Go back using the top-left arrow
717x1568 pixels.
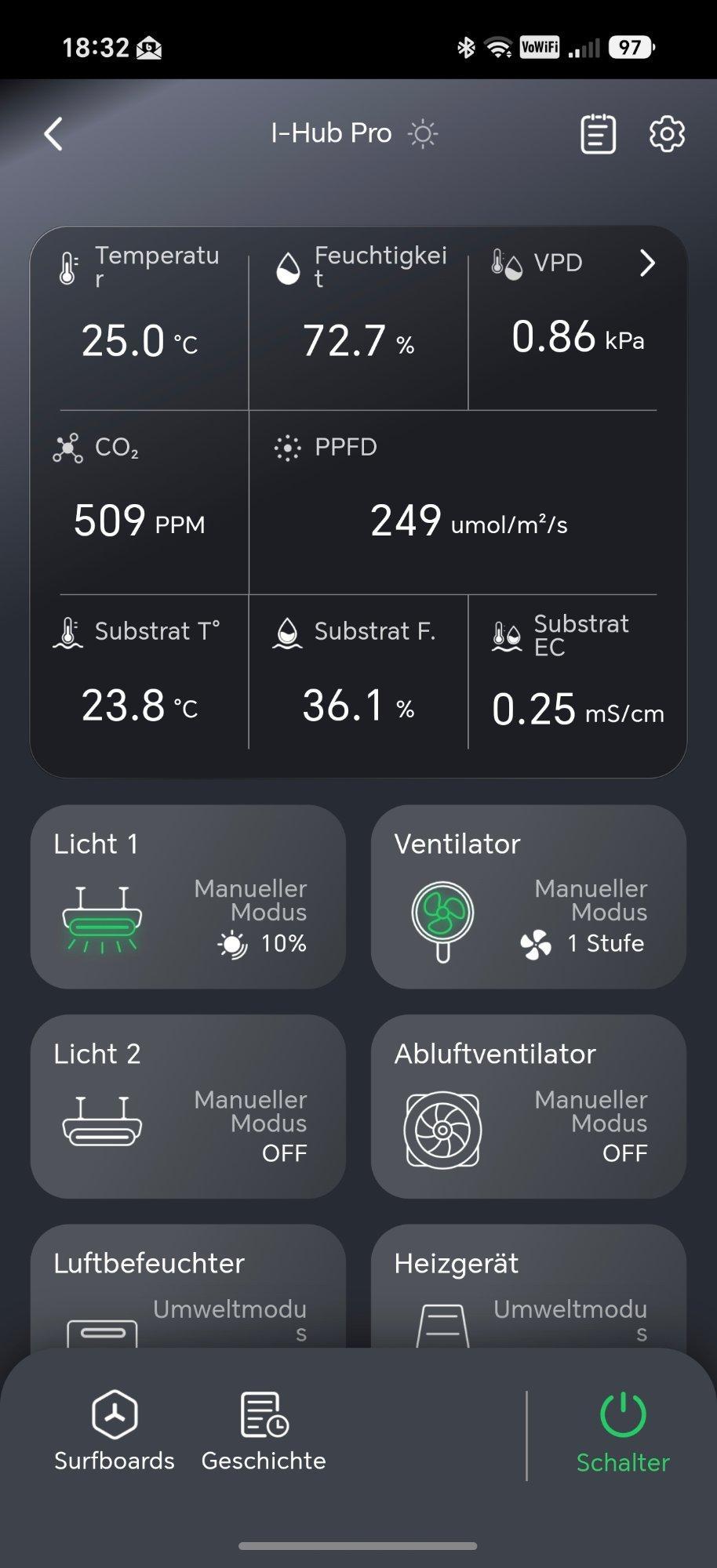click(x=53, y=134)
